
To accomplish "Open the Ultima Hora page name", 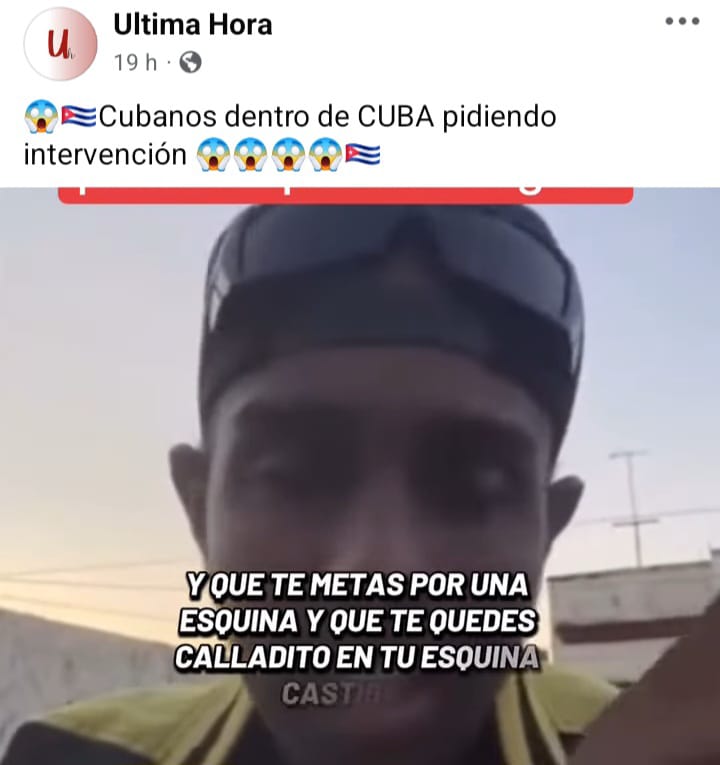I will 193,25.
